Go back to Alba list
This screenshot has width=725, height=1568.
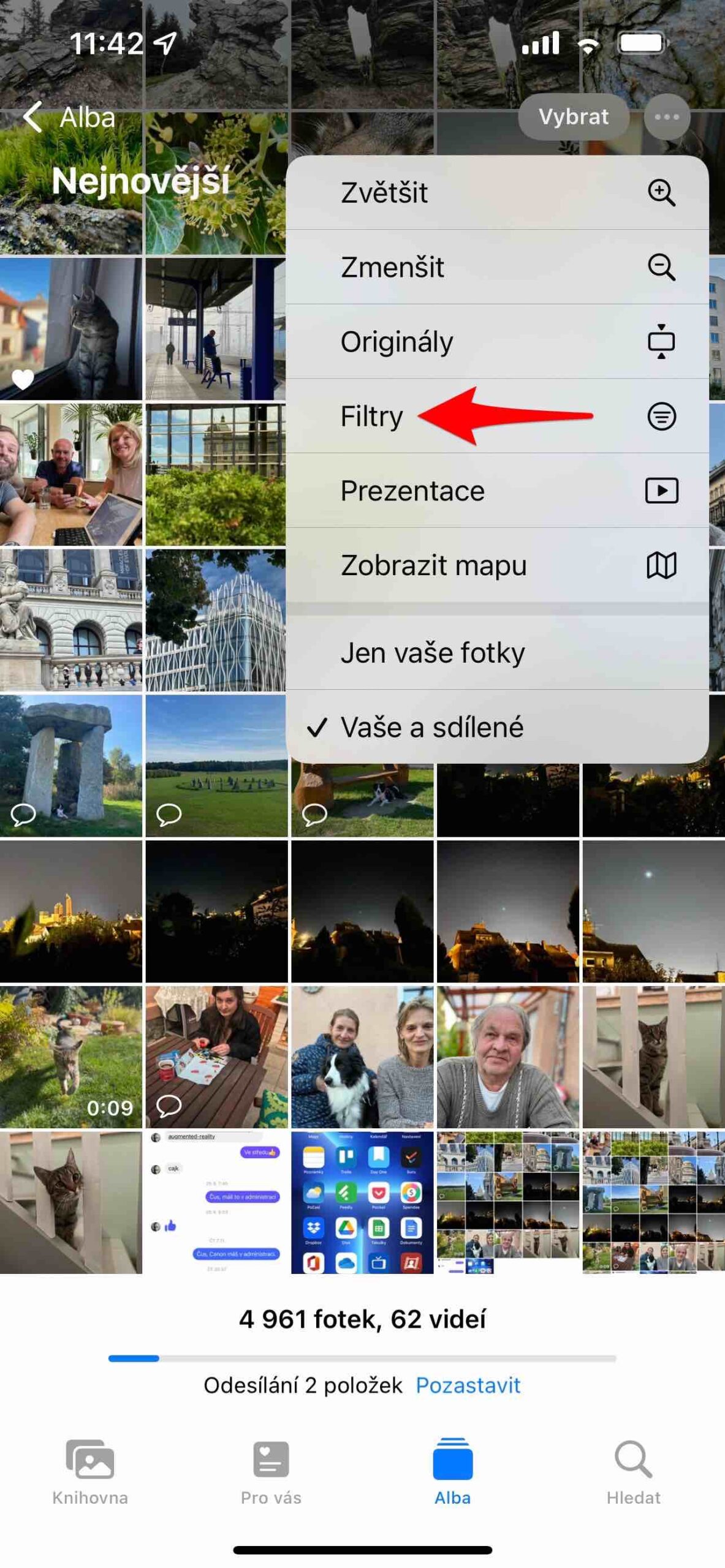[69, 116]
